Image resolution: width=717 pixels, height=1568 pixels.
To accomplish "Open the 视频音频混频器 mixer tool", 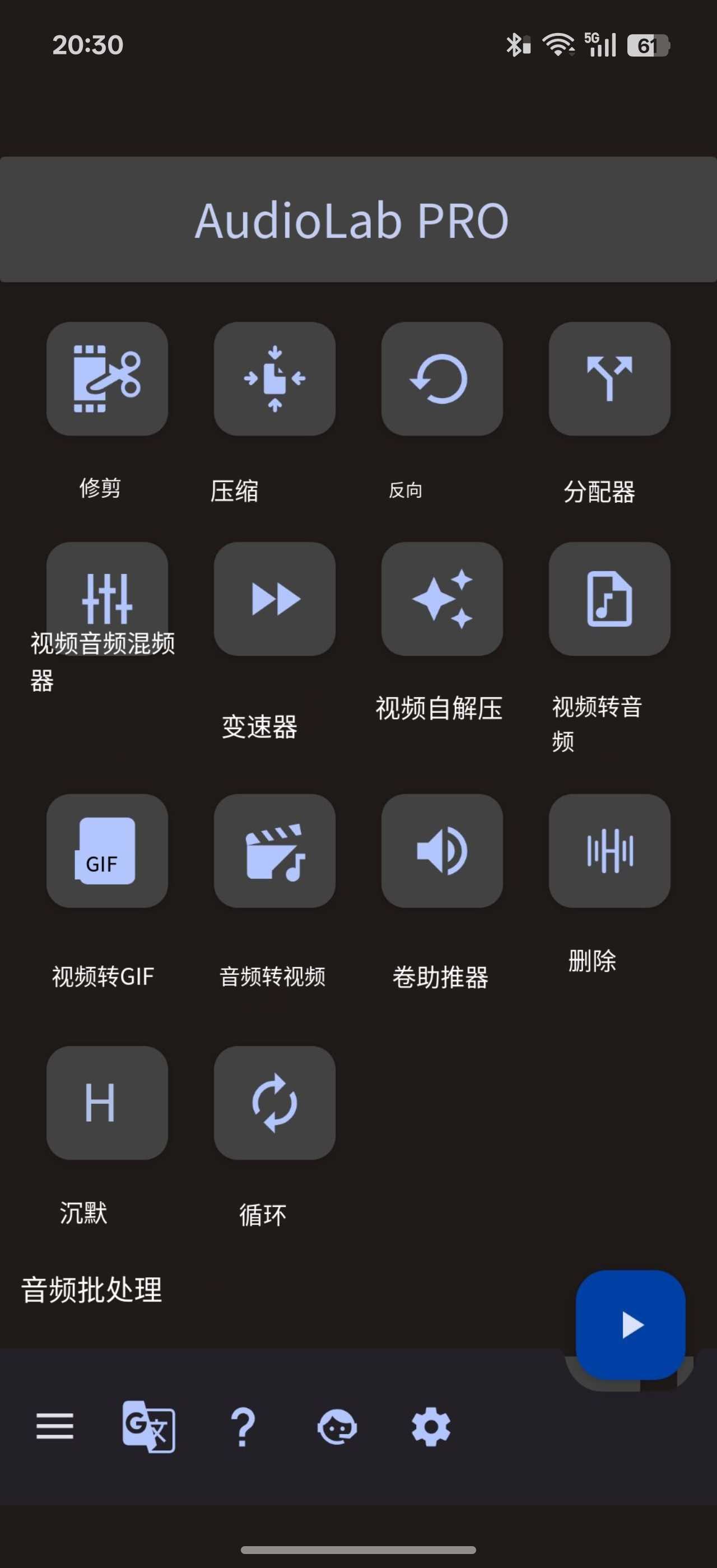I will (x=107, y=599).
